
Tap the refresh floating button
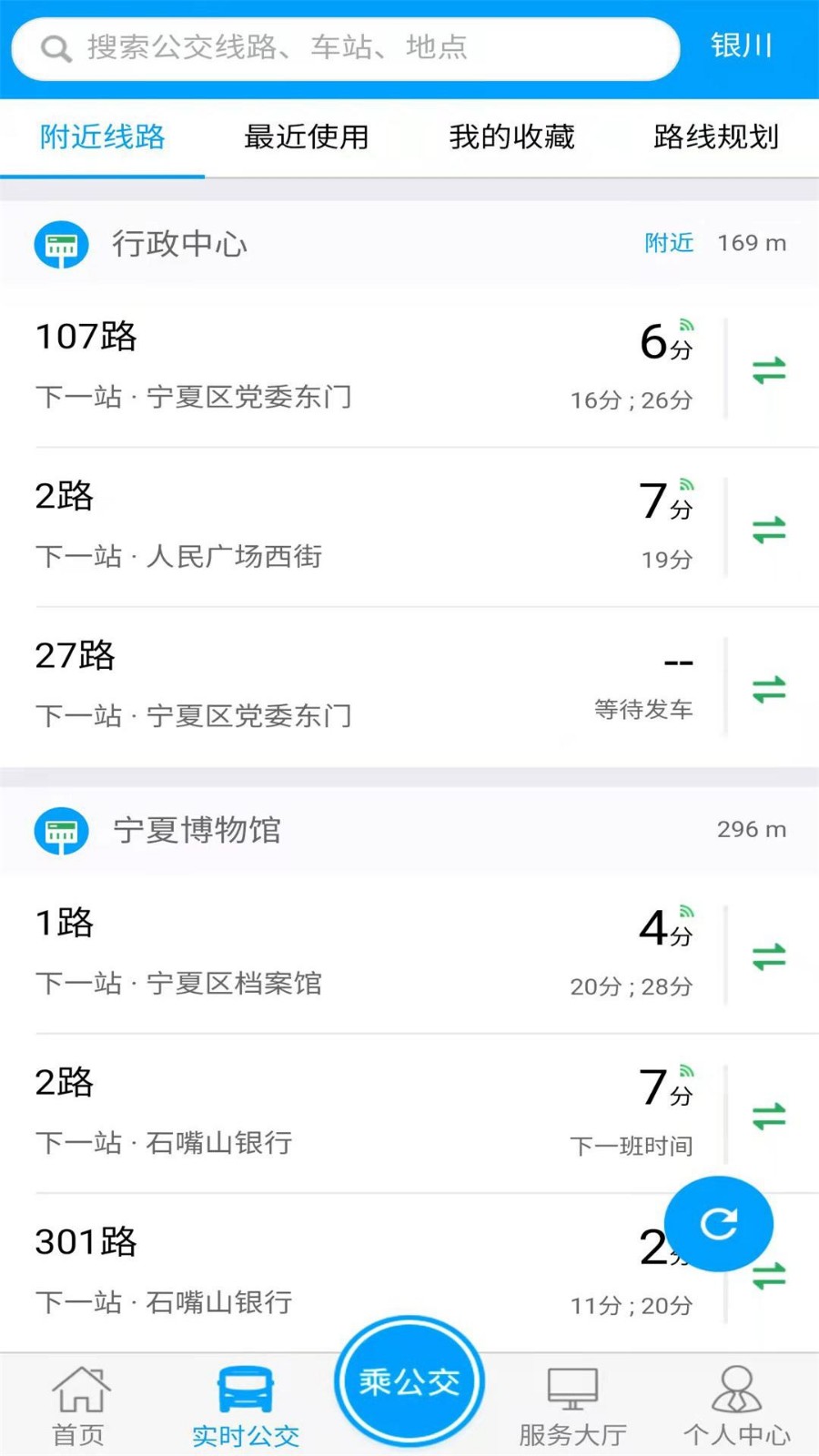click(720, 1223)
